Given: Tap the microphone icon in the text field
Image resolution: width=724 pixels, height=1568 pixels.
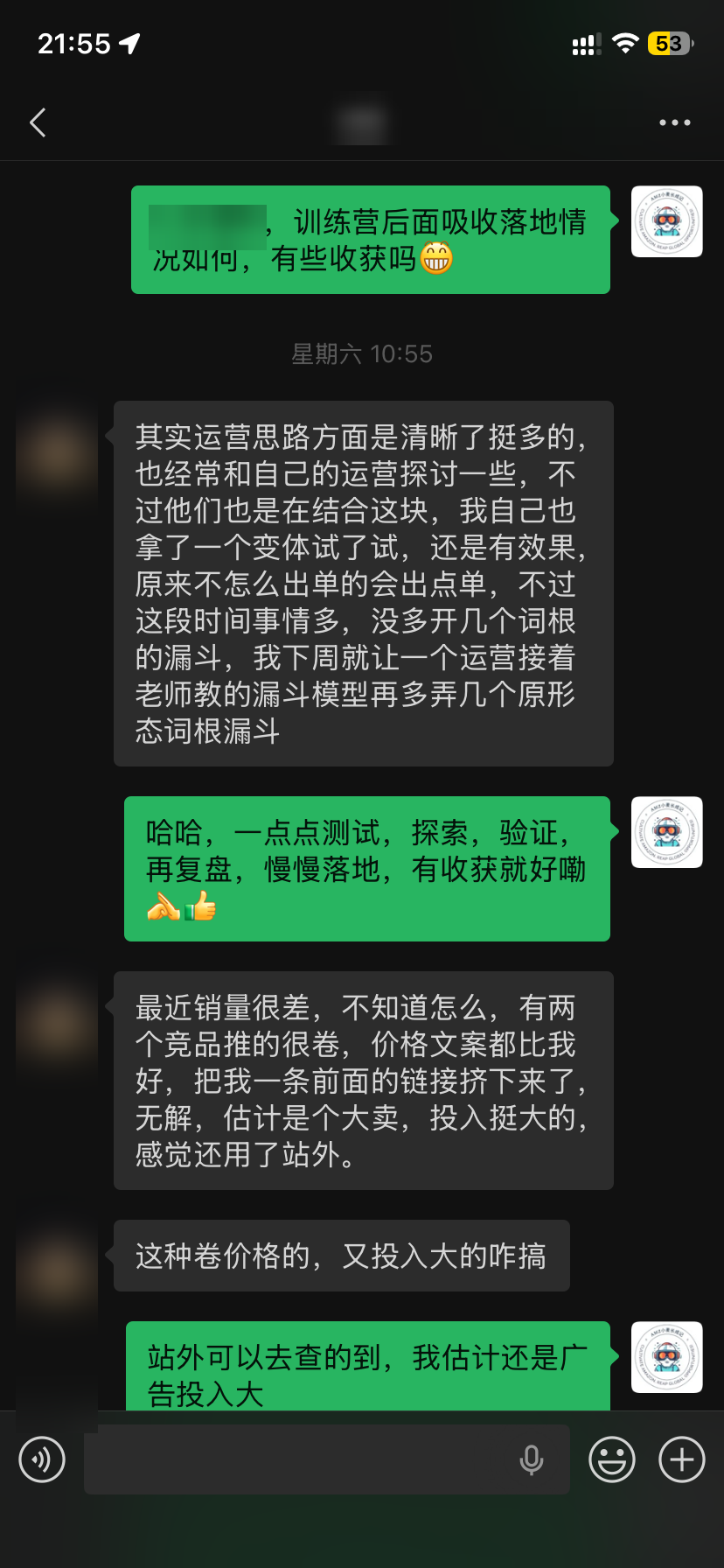Looking at the screenshot, I should coord(532,1459).
